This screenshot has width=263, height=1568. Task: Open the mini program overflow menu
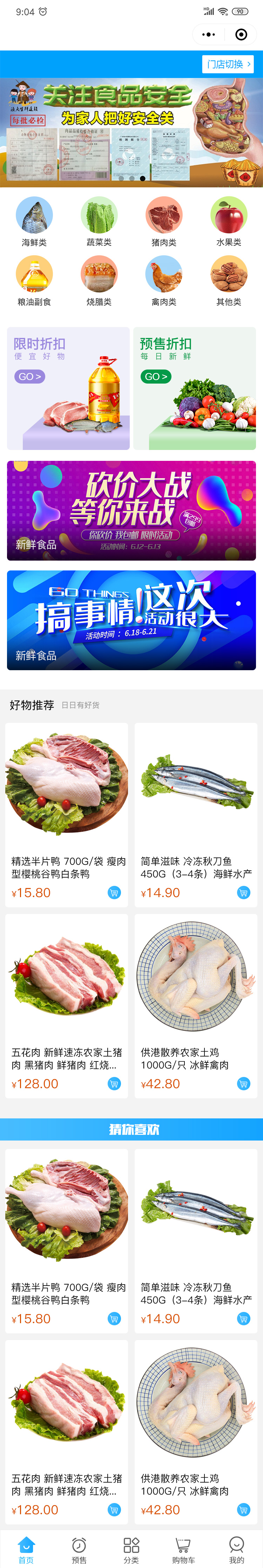[208, 35]
